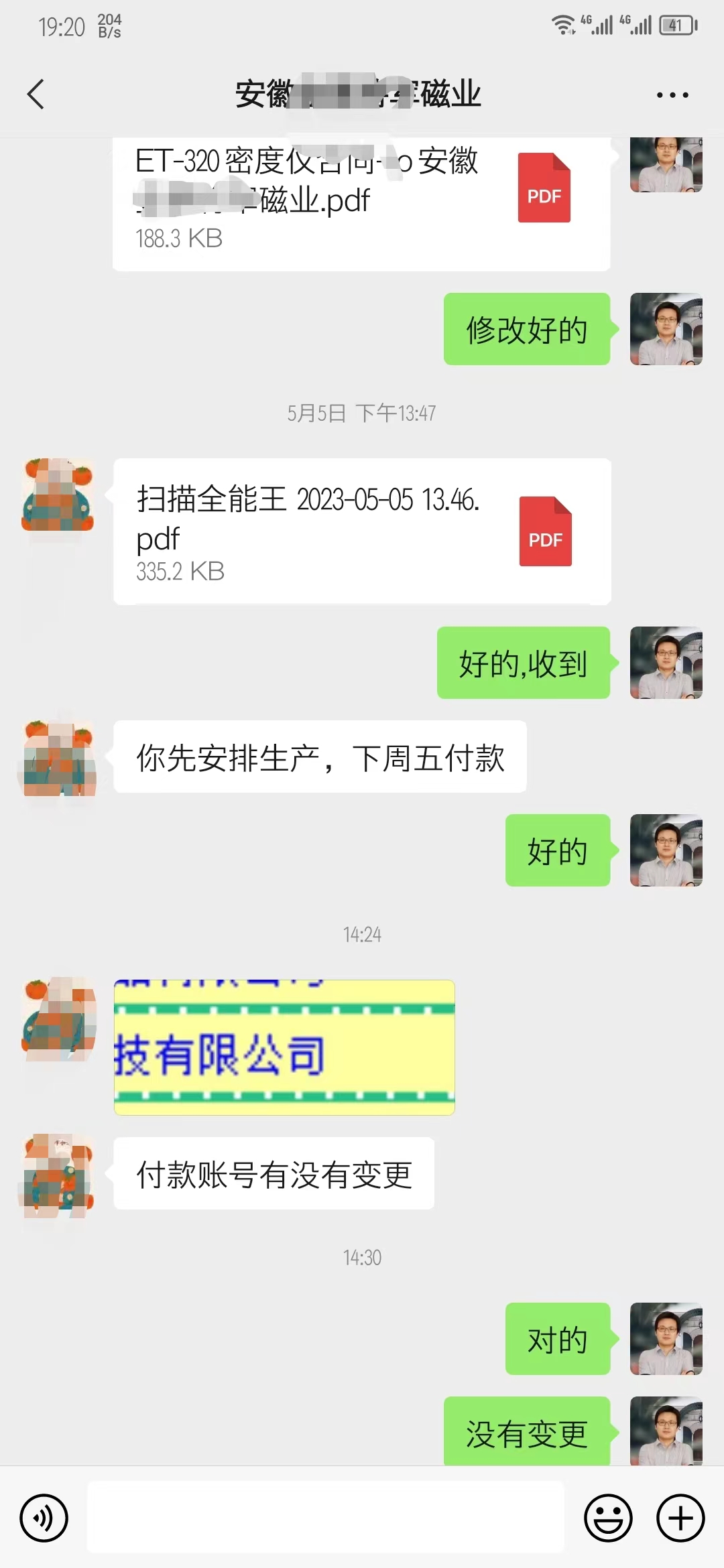The image size is (724, 1568).
Task: Open own profile avatar beside 修改好的
Action: pyautogui.click(x=666, y=329)
